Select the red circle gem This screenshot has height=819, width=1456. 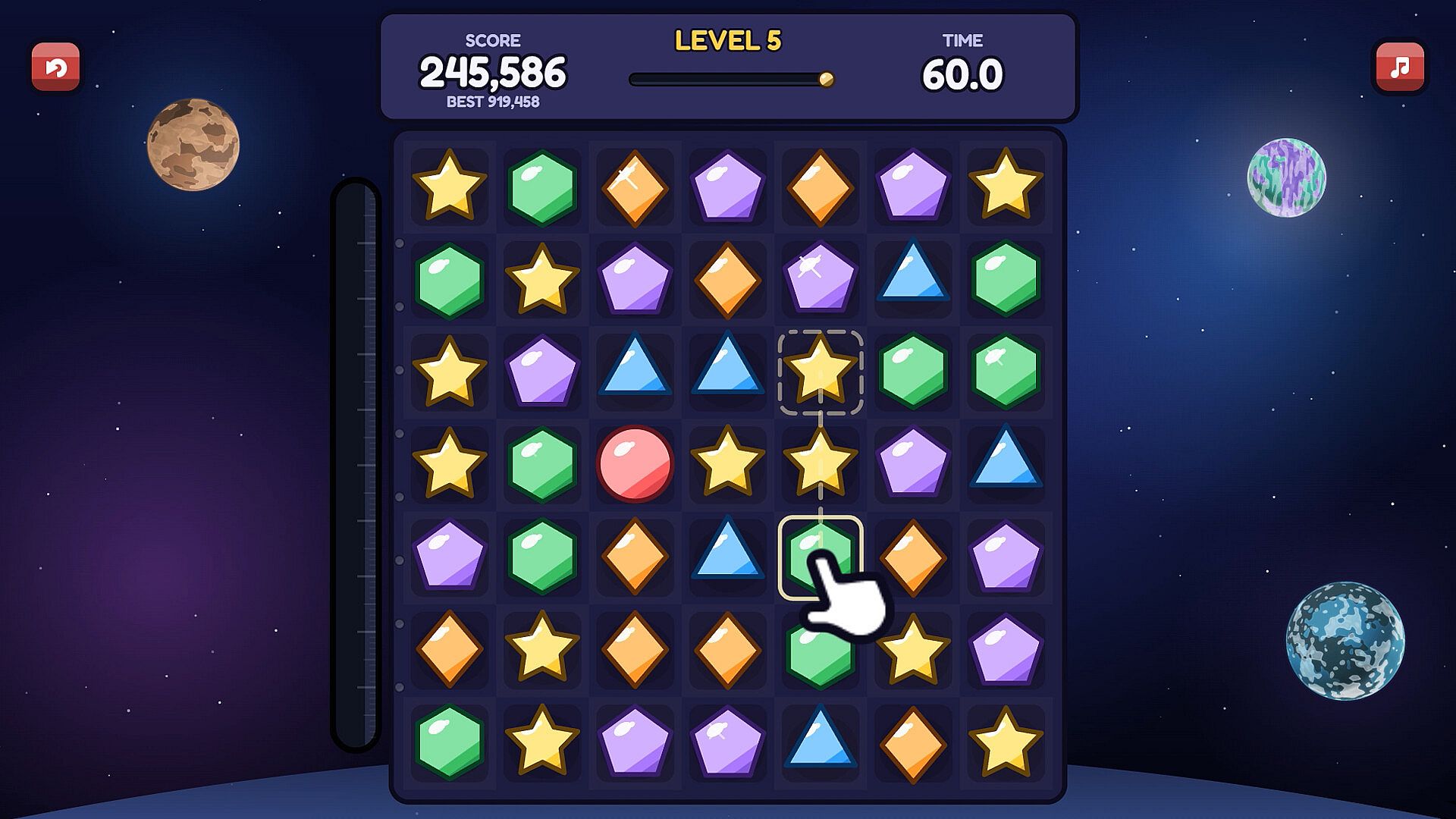tap(635, 463)
